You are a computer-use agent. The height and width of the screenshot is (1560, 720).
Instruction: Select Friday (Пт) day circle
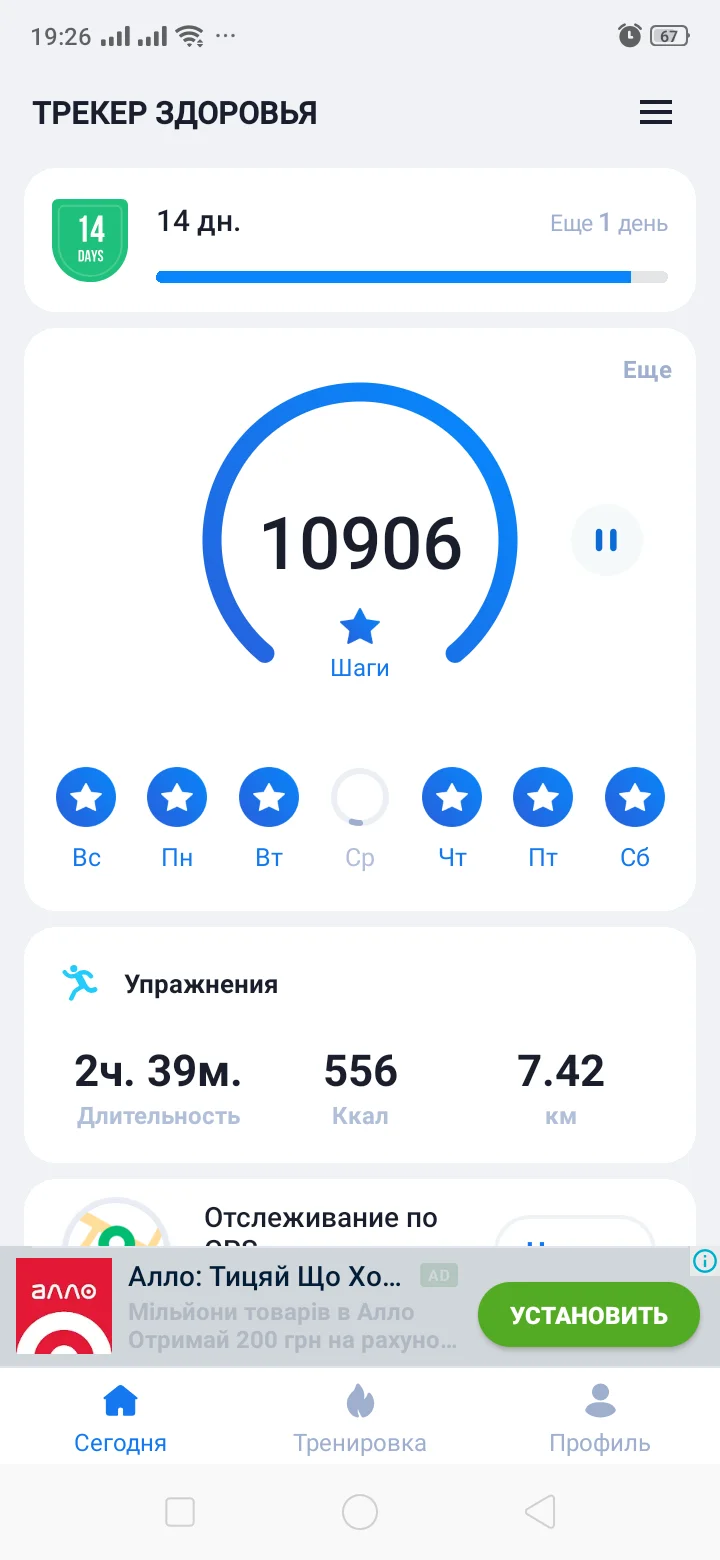pos(543,798)
